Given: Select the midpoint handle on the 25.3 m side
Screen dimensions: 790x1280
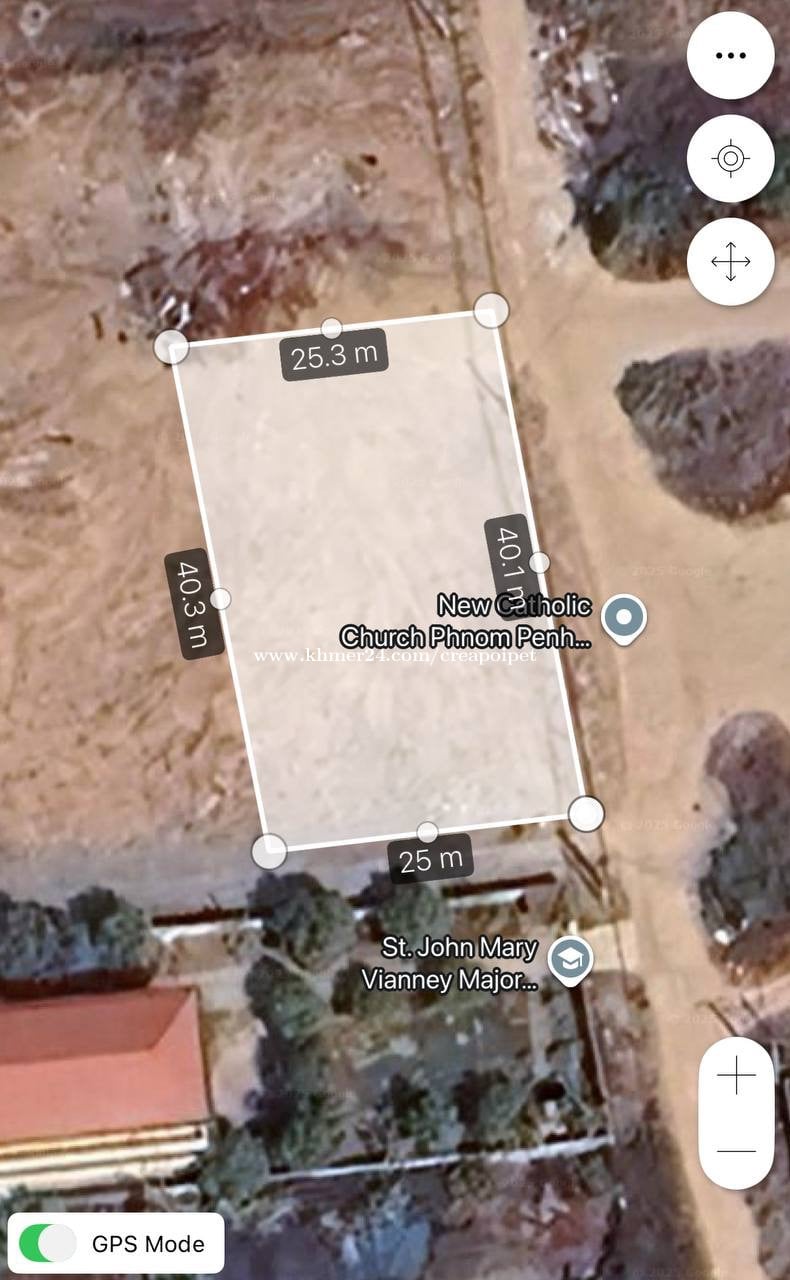Looking at the screenshot, I should tap(332, 328).
